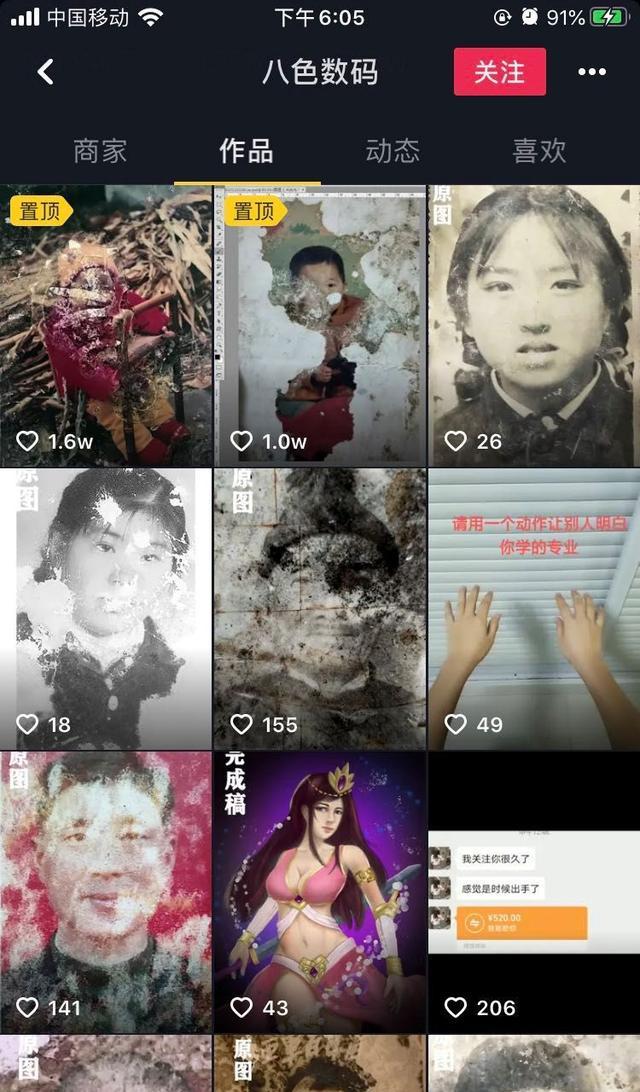Image resolution: width=640 pixels, height=1092 pixels.
Task: Open the video with 155 likes
Action: point(320,608)
